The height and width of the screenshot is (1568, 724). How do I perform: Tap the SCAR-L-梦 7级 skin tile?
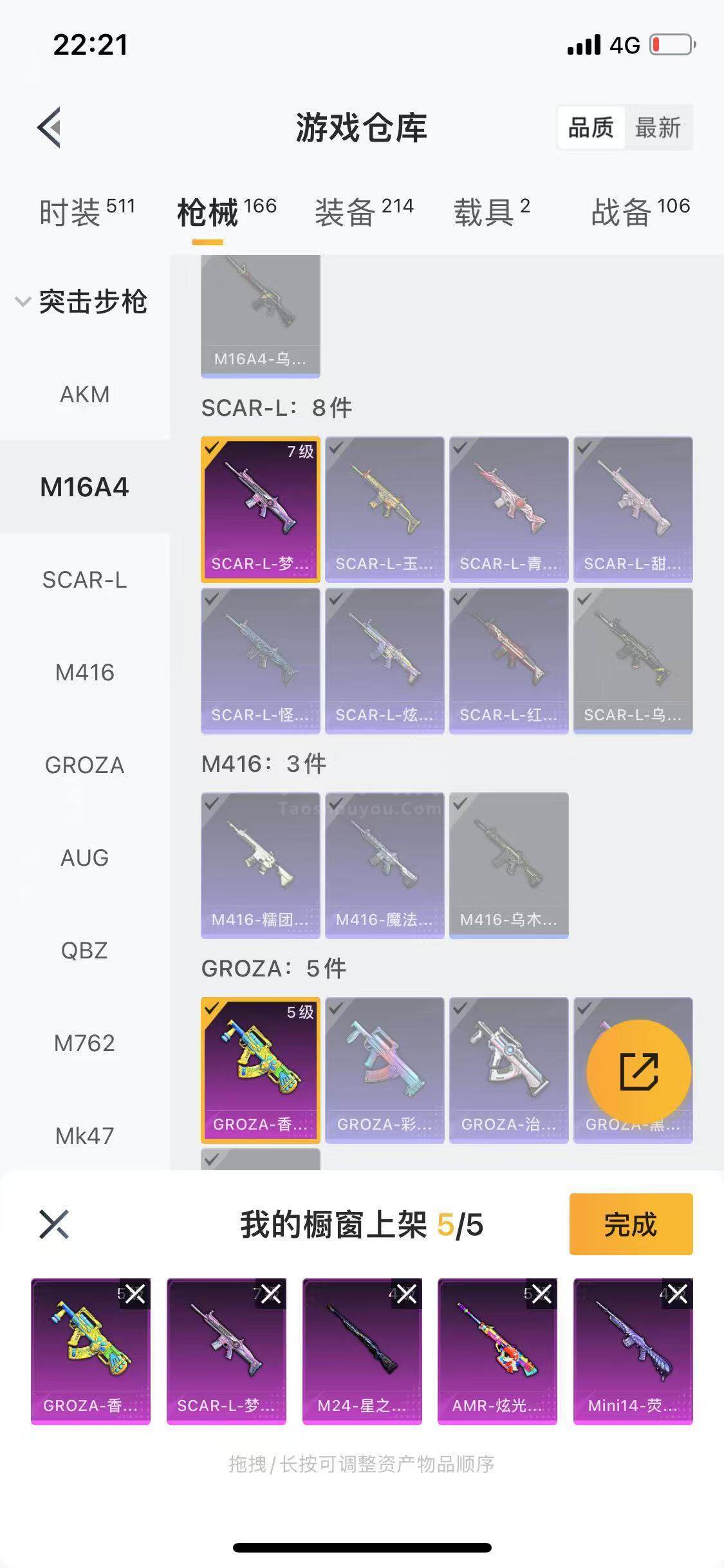pyautogui.click(x=261, y=510)
